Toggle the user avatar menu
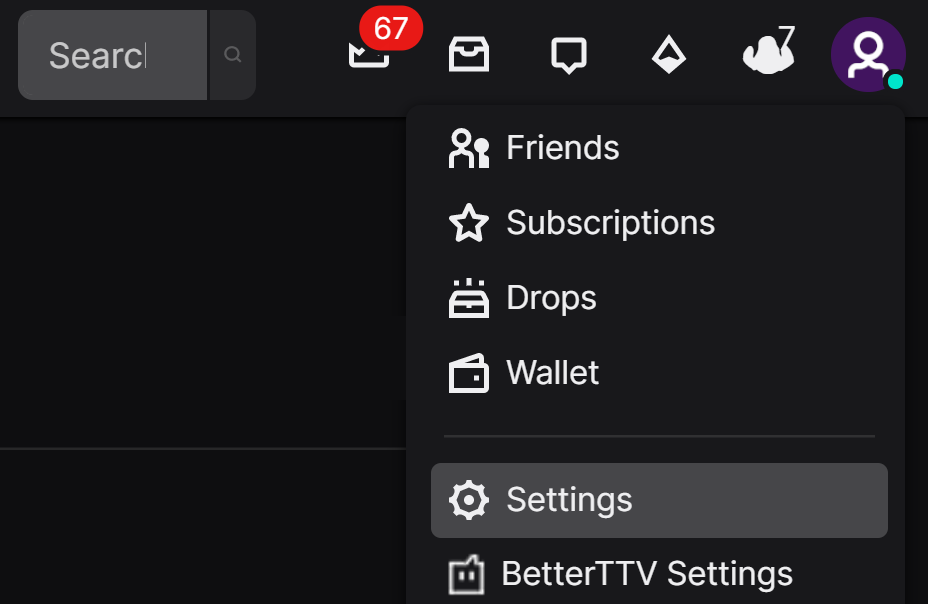Image resolution: width=928 pixels, height=604 pixels. [867, 55]
